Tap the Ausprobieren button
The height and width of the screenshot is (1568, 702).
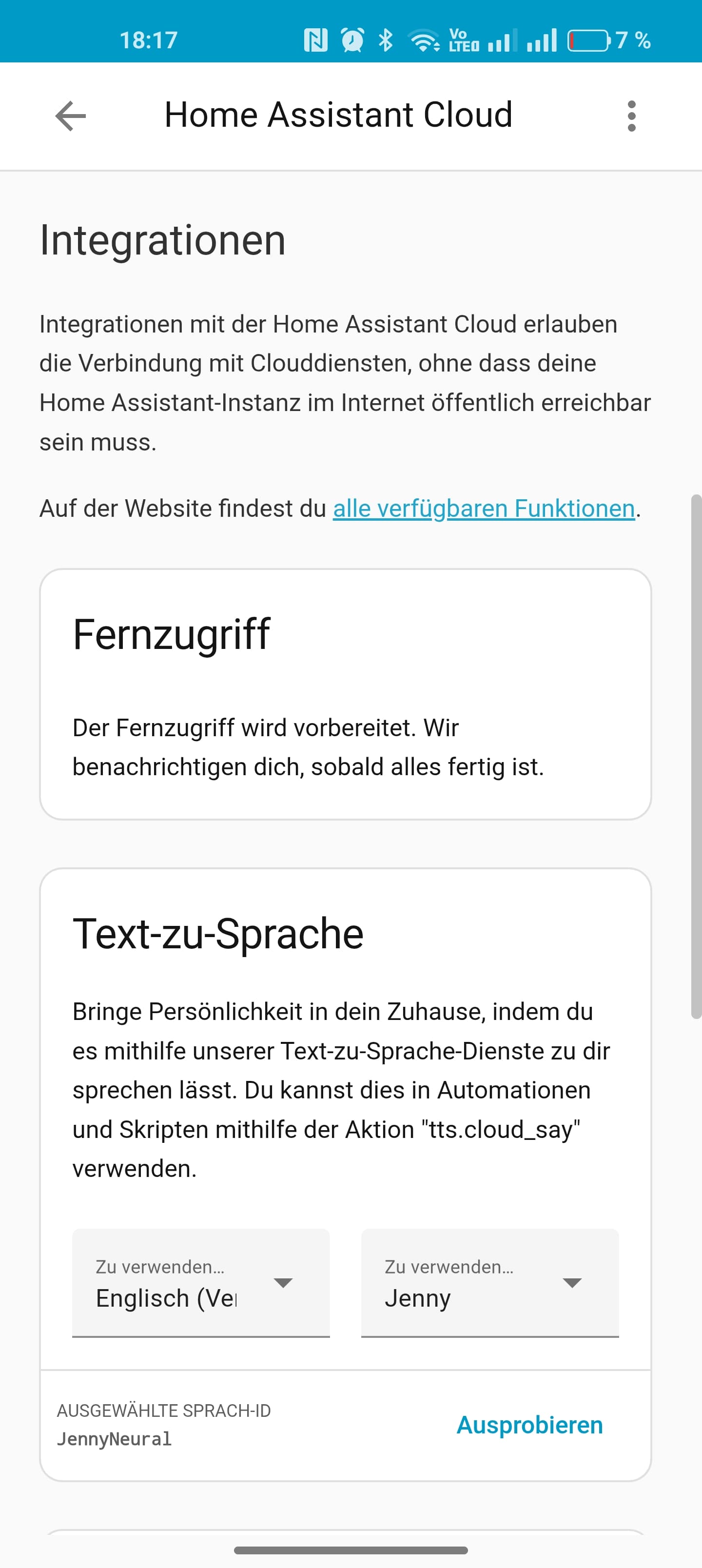(x=529, y=1425)
